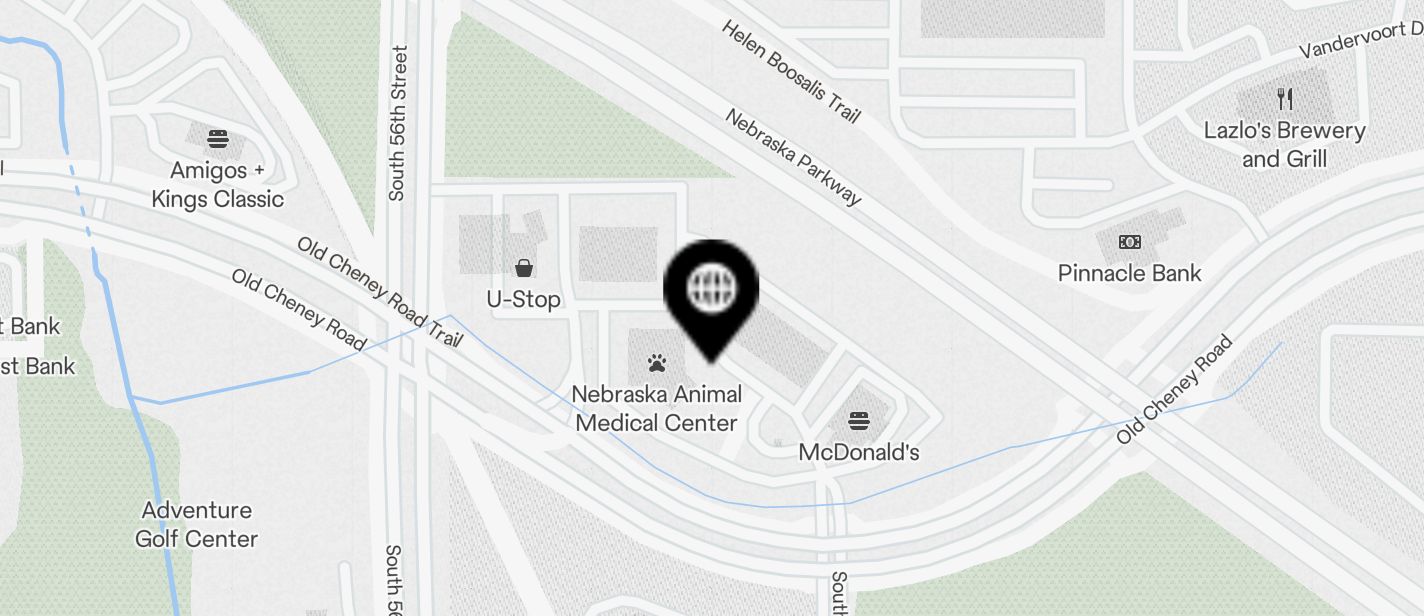Tap the black globe location pin
This screenshot has height=616, width=1424.
coord(711,290)
